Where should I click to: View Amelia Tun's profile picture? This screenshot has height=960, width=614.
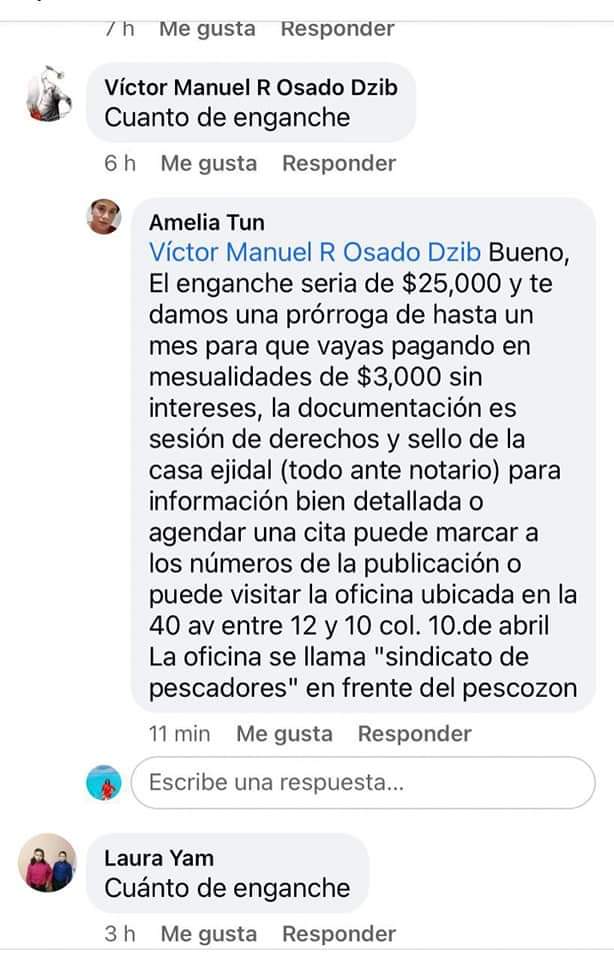pyautogui.click(x=105, y=216)
